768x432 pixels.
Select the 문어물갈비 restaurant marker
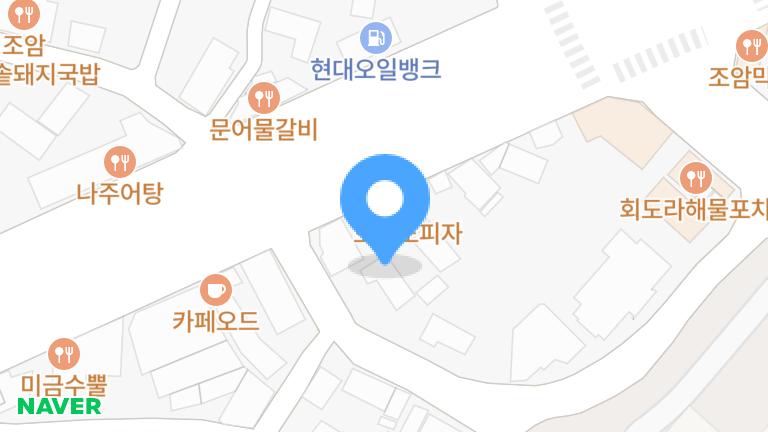tap(264, 98)
